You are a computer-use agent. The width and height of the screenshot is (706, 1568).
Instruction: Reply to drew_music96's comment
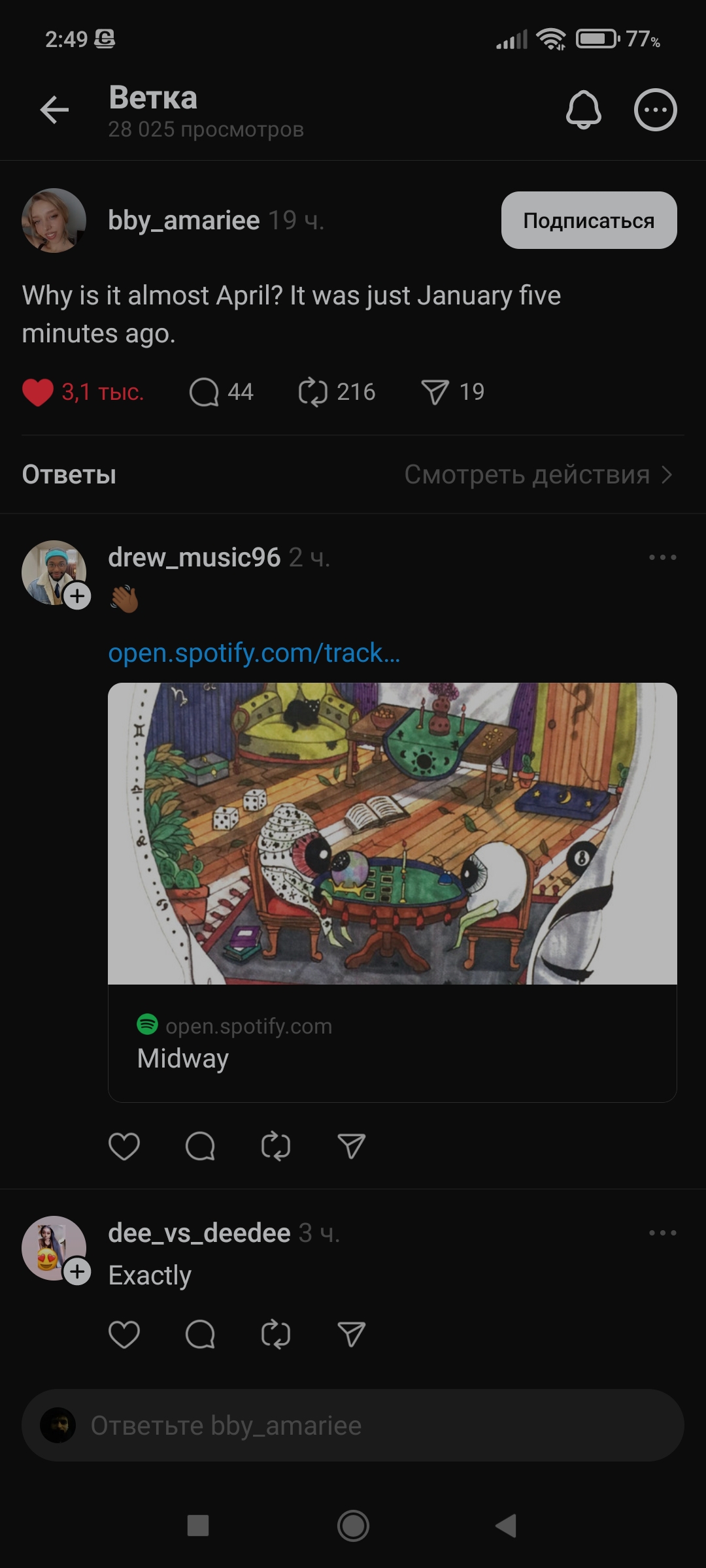pyautogui.click(x=200, y=1146)
